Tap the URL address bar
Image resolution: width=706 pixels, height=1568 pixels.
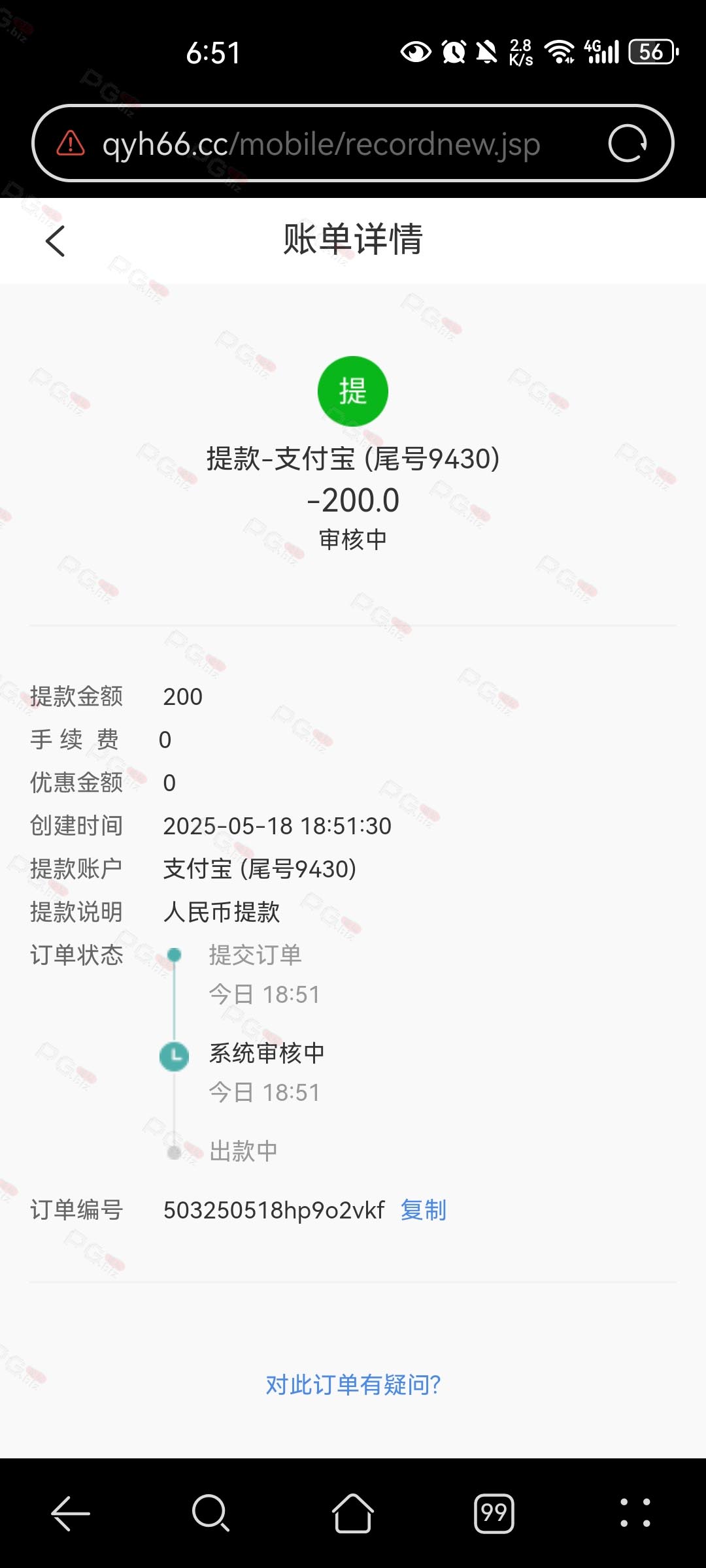tap(320, 144)
